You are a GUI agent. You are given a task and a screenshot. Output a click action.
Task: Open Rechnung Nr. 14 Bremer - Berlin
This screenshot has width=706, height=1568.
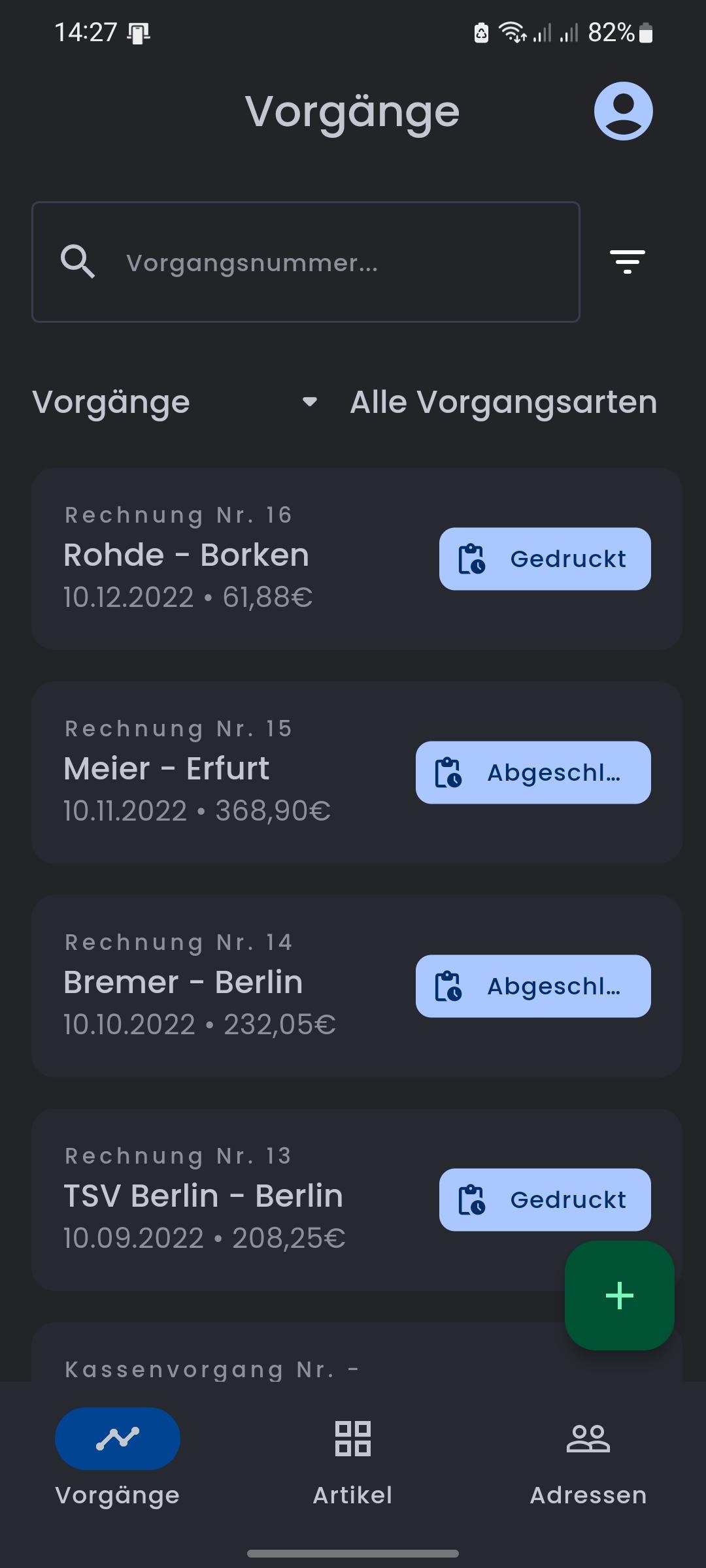click(x=357, y=986)
